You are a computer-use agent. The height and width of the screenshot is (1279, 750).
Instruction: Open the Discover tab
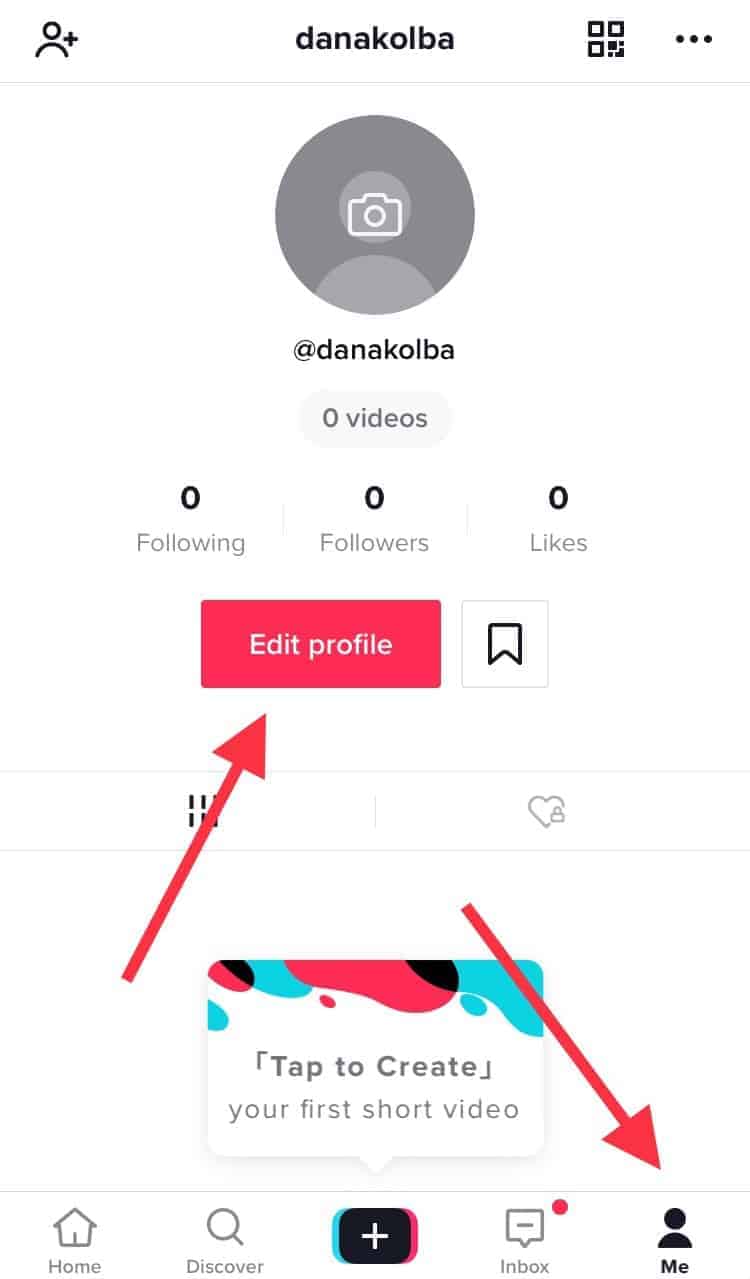tap(225, 1240)
